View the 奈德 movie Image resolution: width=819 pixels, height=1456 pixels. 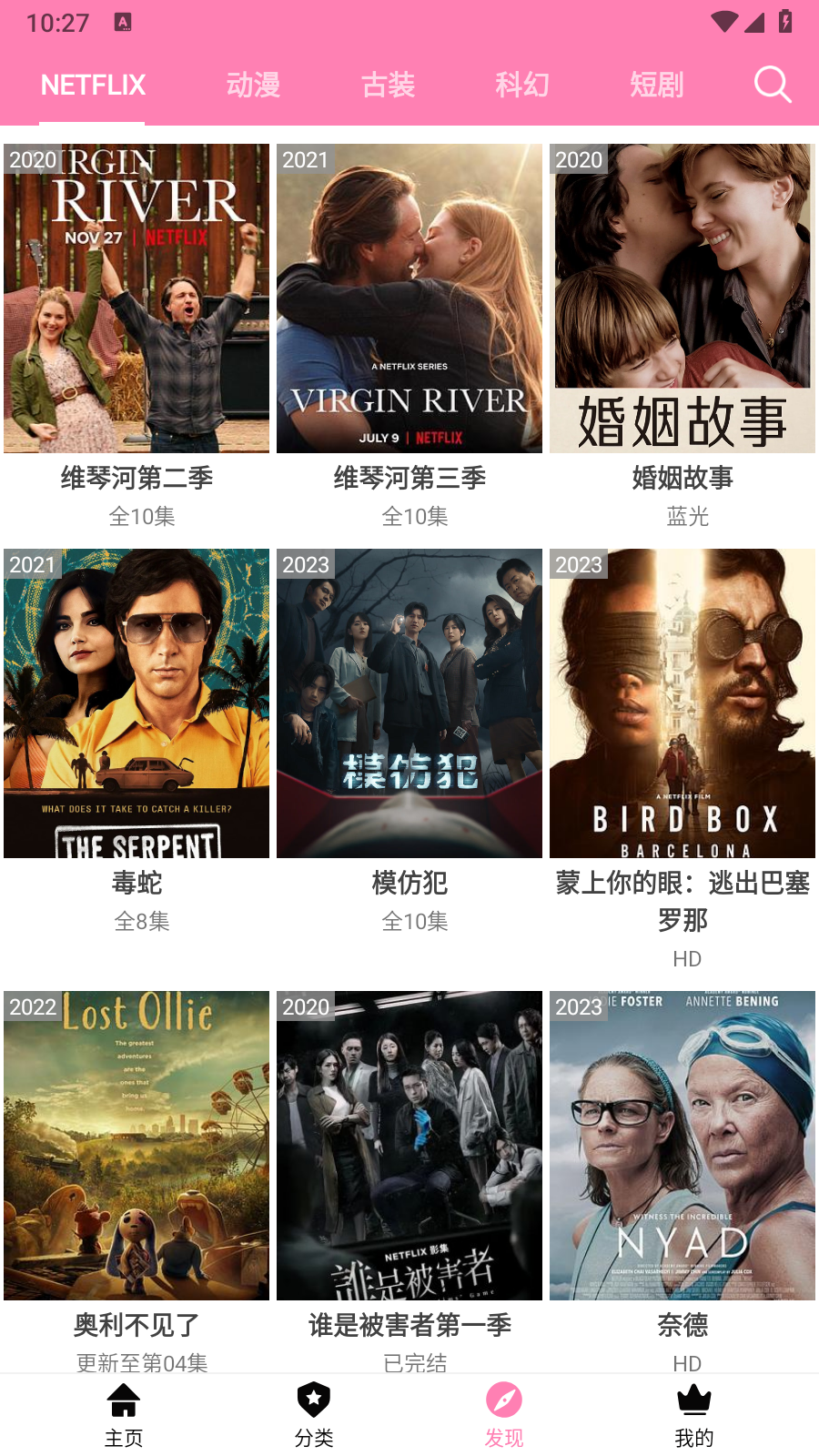tap(682, 1145)
